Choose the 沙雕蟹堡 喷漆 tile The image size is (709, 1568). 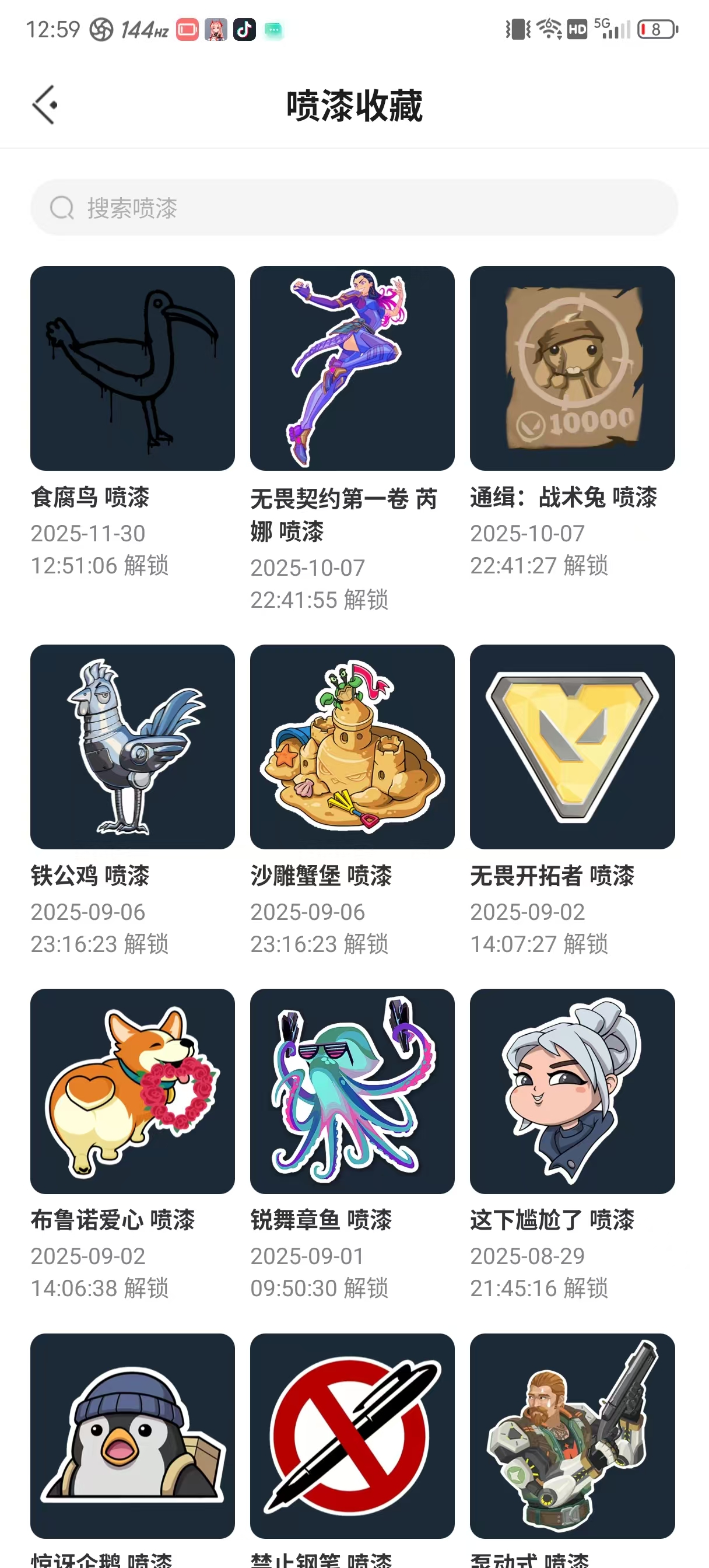352,747
